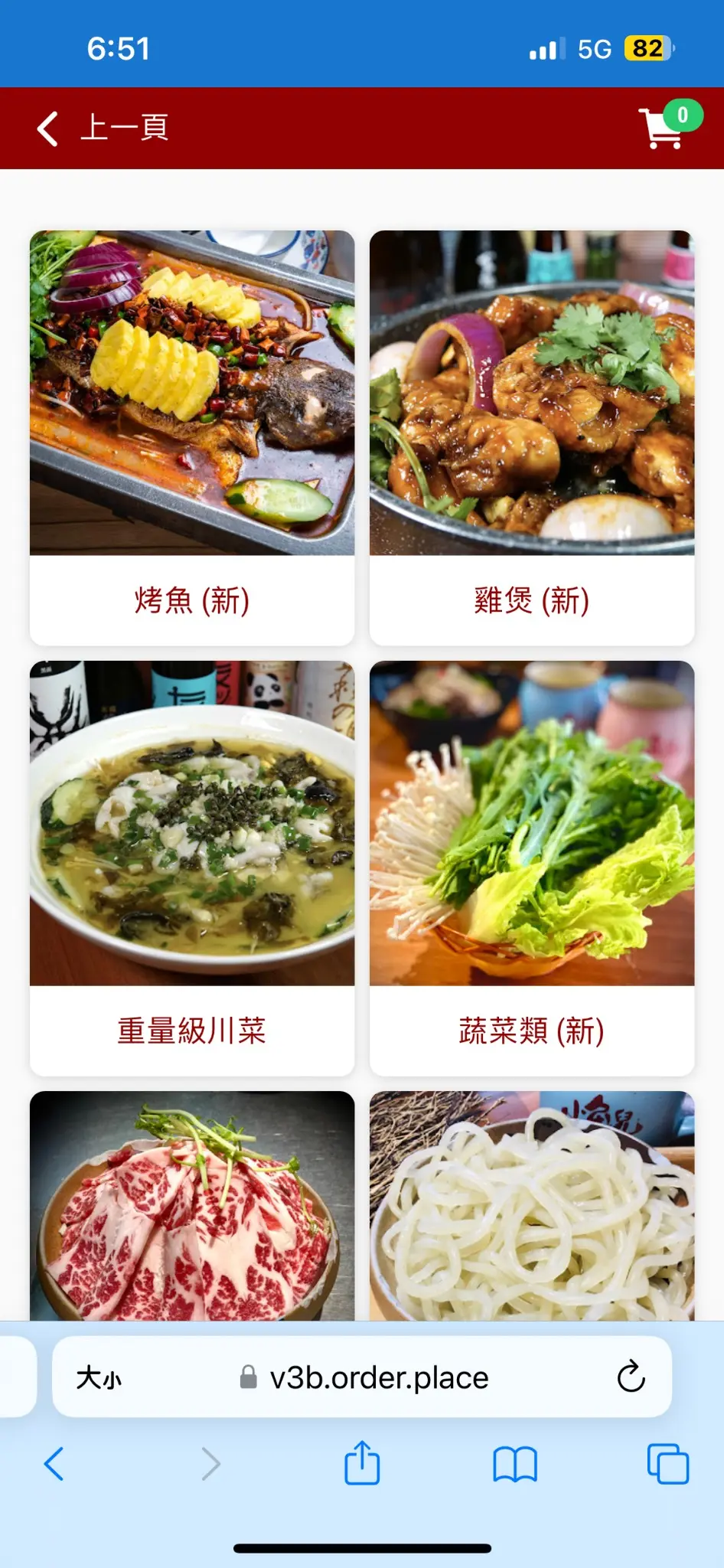This screenshot has height=1568, width=724.
Task: Open the 大小 page settings menu
Action: pos(99,1377)
